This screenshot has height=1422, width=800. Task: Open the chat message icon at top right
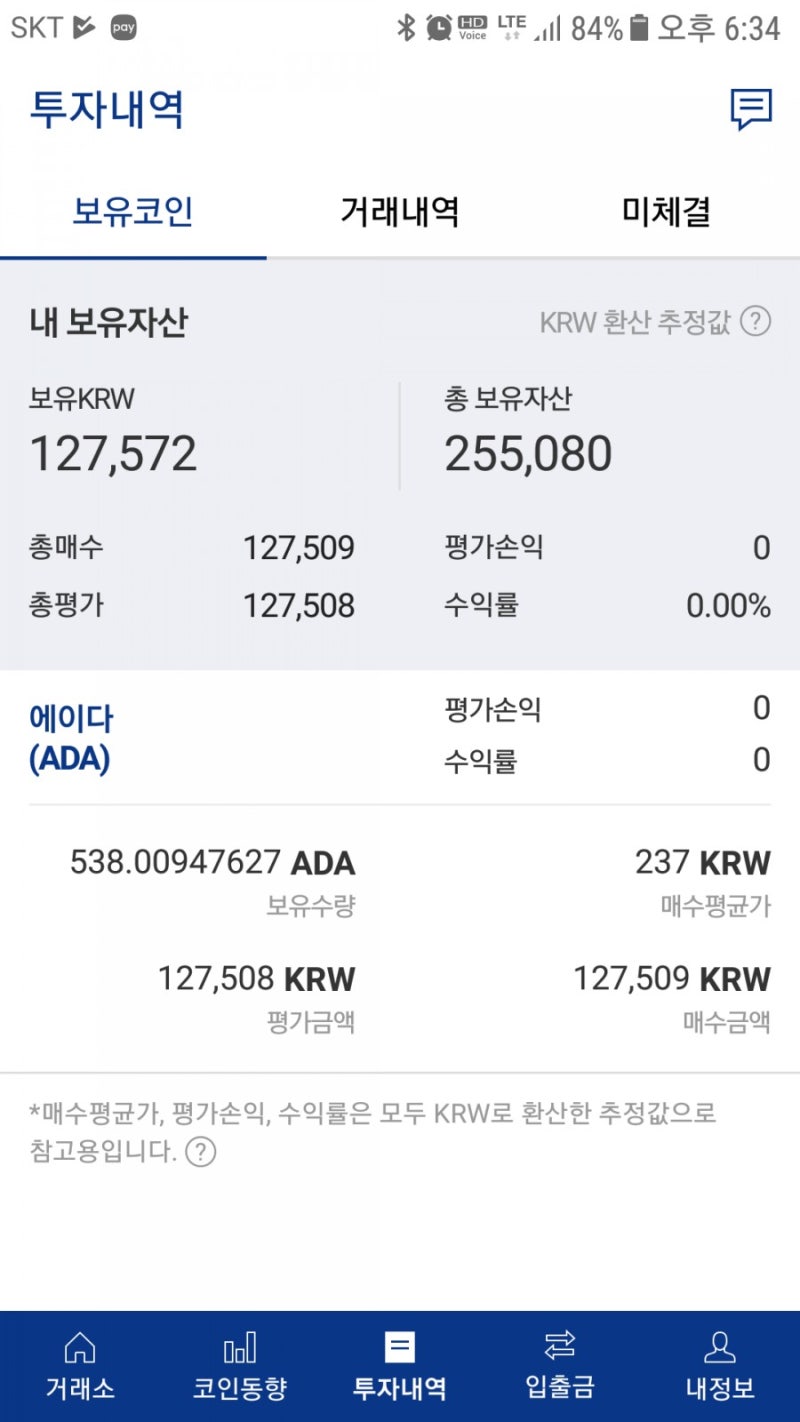click(x=753, y=110)
